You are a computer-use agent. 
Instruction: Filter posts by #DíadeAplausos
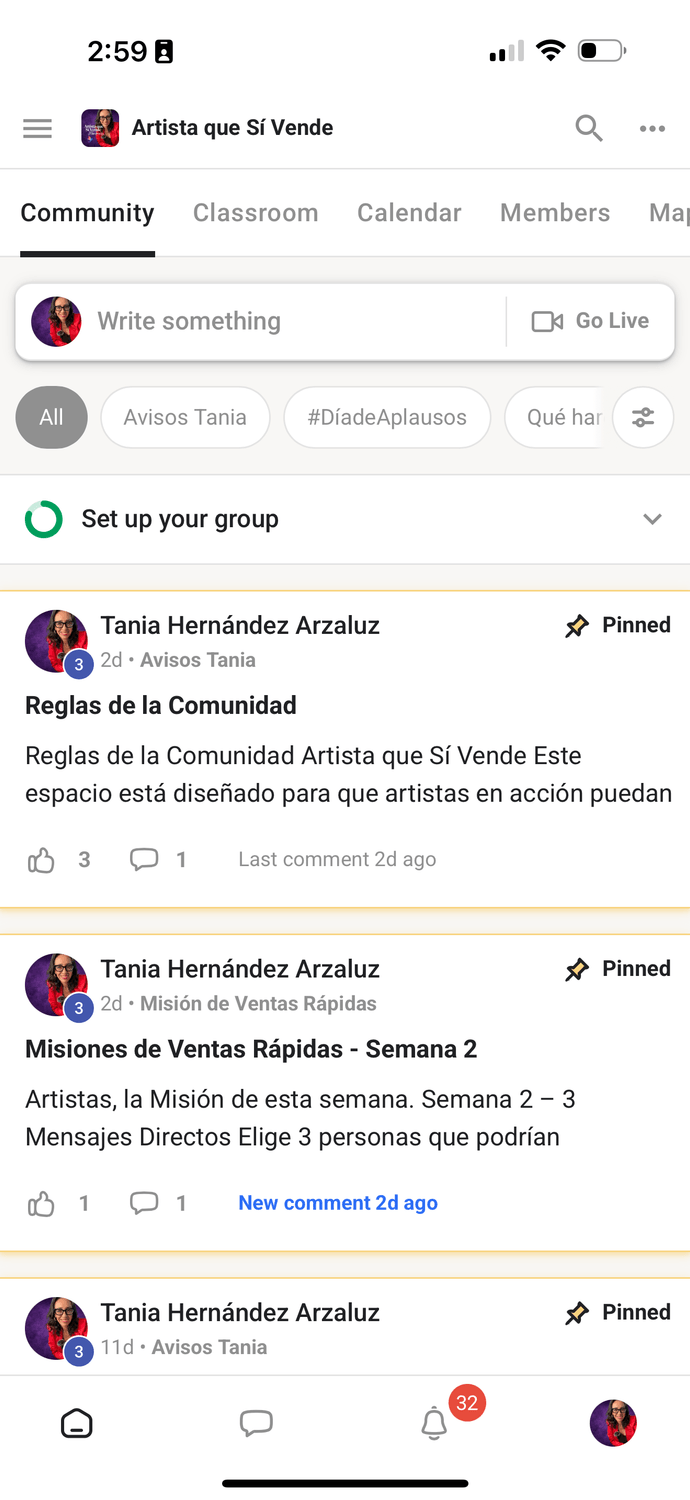click(x=387, y=417)
